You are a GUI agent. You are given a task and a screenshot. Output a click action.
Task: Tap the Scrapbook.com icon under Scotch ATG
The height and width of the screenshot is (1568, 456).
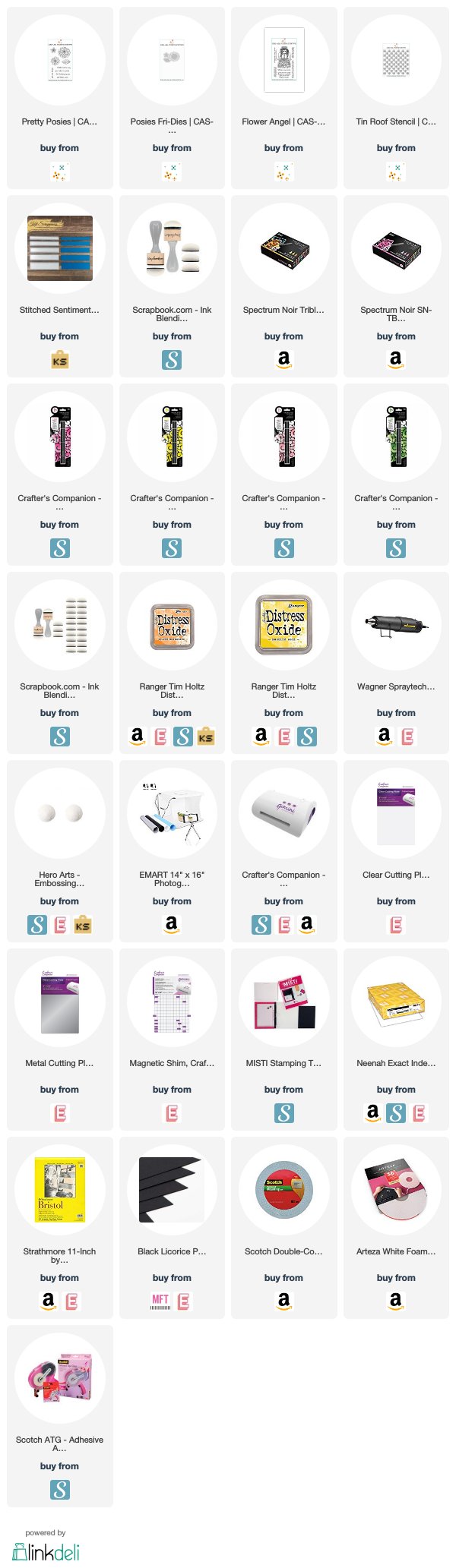[x=59, y=1489]
